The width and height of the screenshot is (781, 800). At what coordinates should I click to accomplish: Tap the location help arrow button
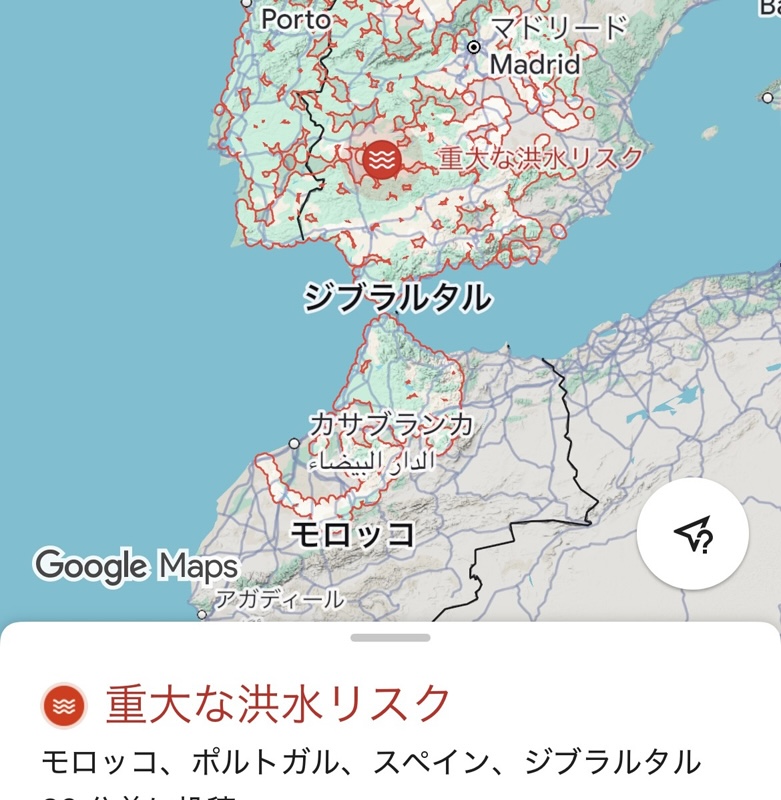692,535
